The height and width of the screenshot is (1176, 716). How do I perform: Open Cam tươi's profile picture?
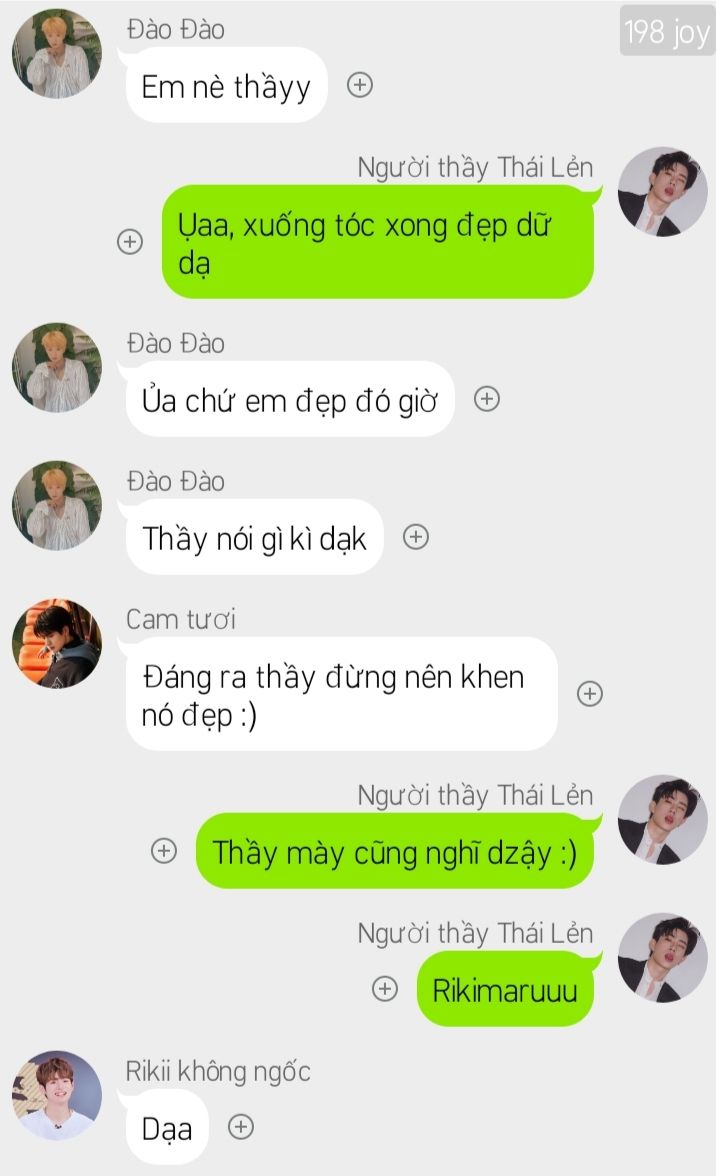pos(57,644)
